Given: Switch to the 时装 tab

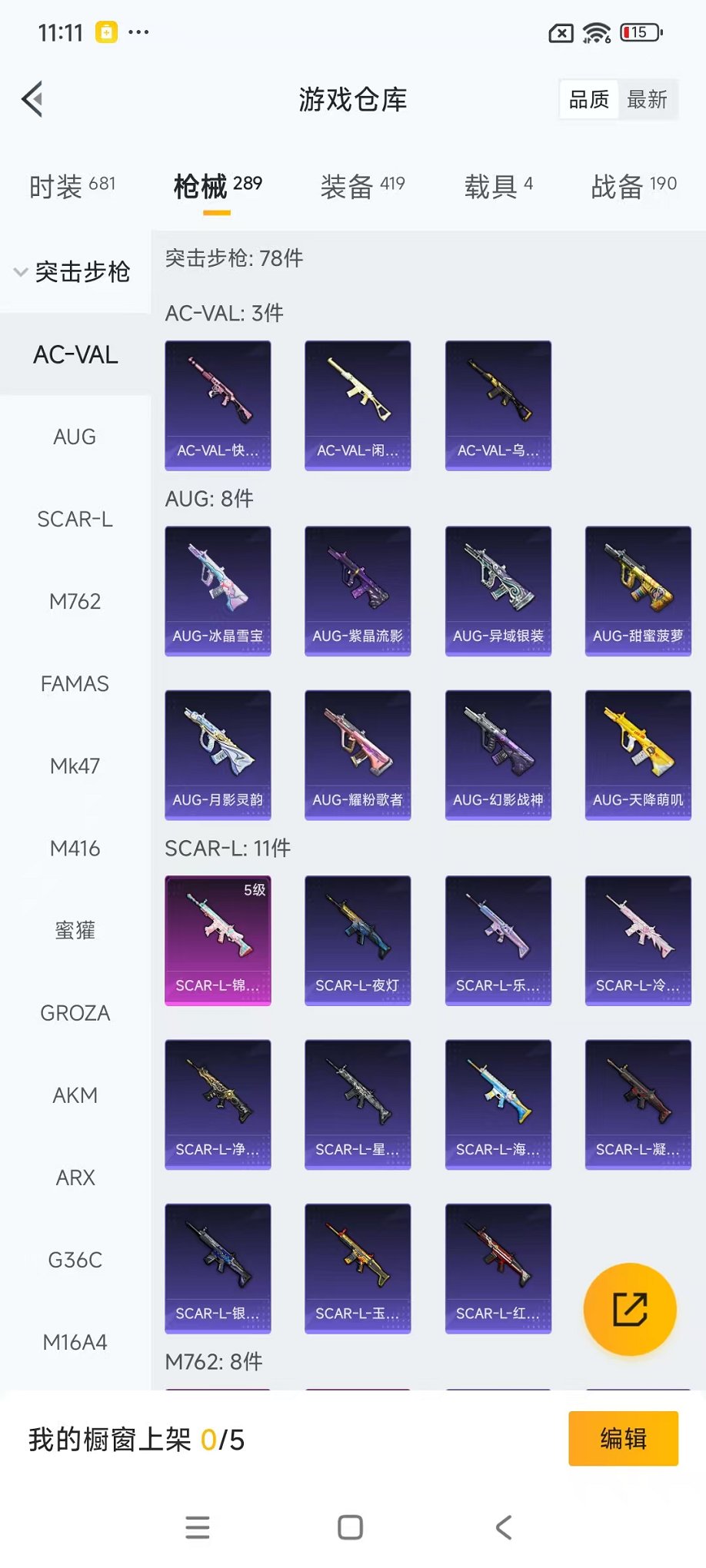Looking at the screenshot, I should pos(72,186).
